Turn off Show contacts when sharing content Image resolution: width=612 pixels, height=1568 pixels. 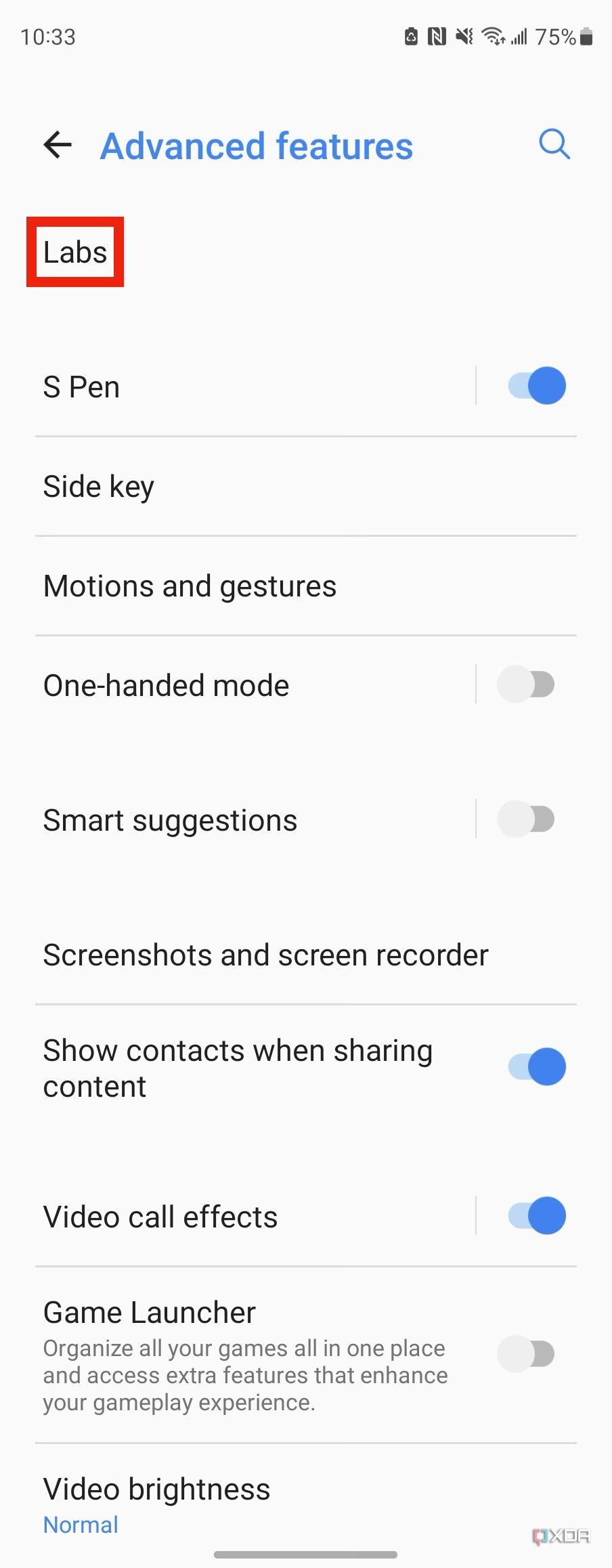coord(535,1066)
